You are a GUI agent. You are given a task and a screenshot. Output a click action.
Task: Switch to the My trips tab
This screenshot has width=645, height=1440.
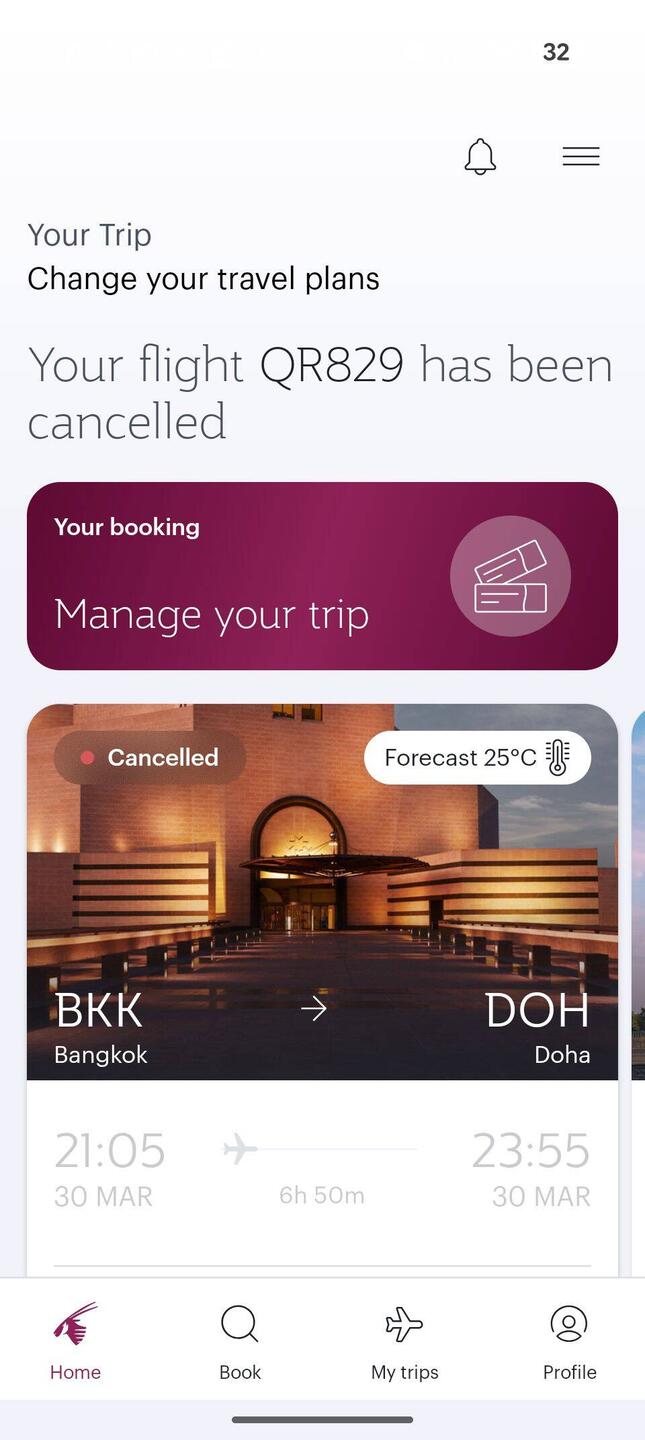point(405,1341)
